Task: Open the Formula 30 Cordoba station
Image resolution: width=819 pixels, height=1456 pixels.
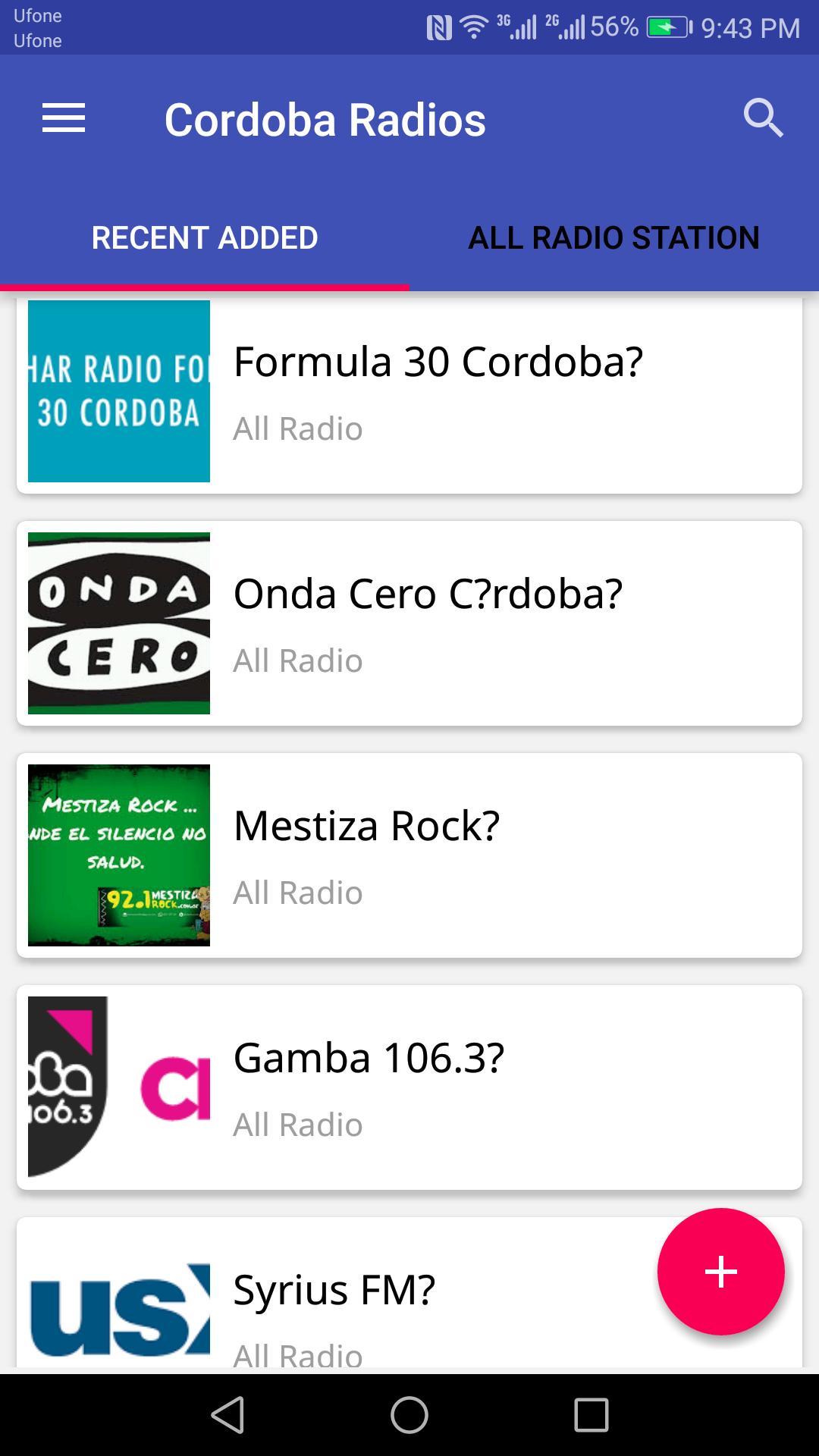Action: tap(409, 394)
